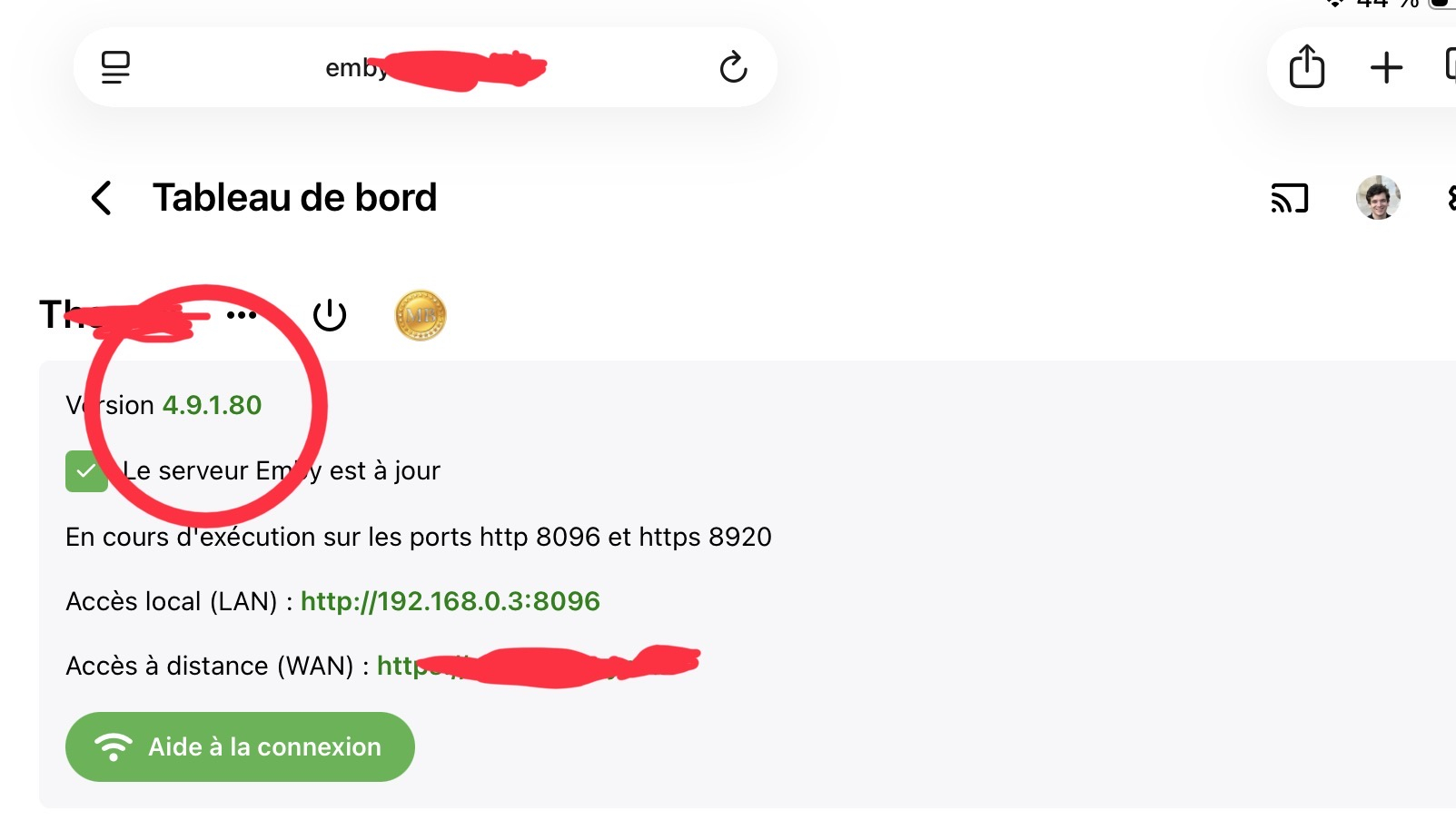Open the cast to device icon
This screenshot has height=830, width=1456.
pos(1289,198)
